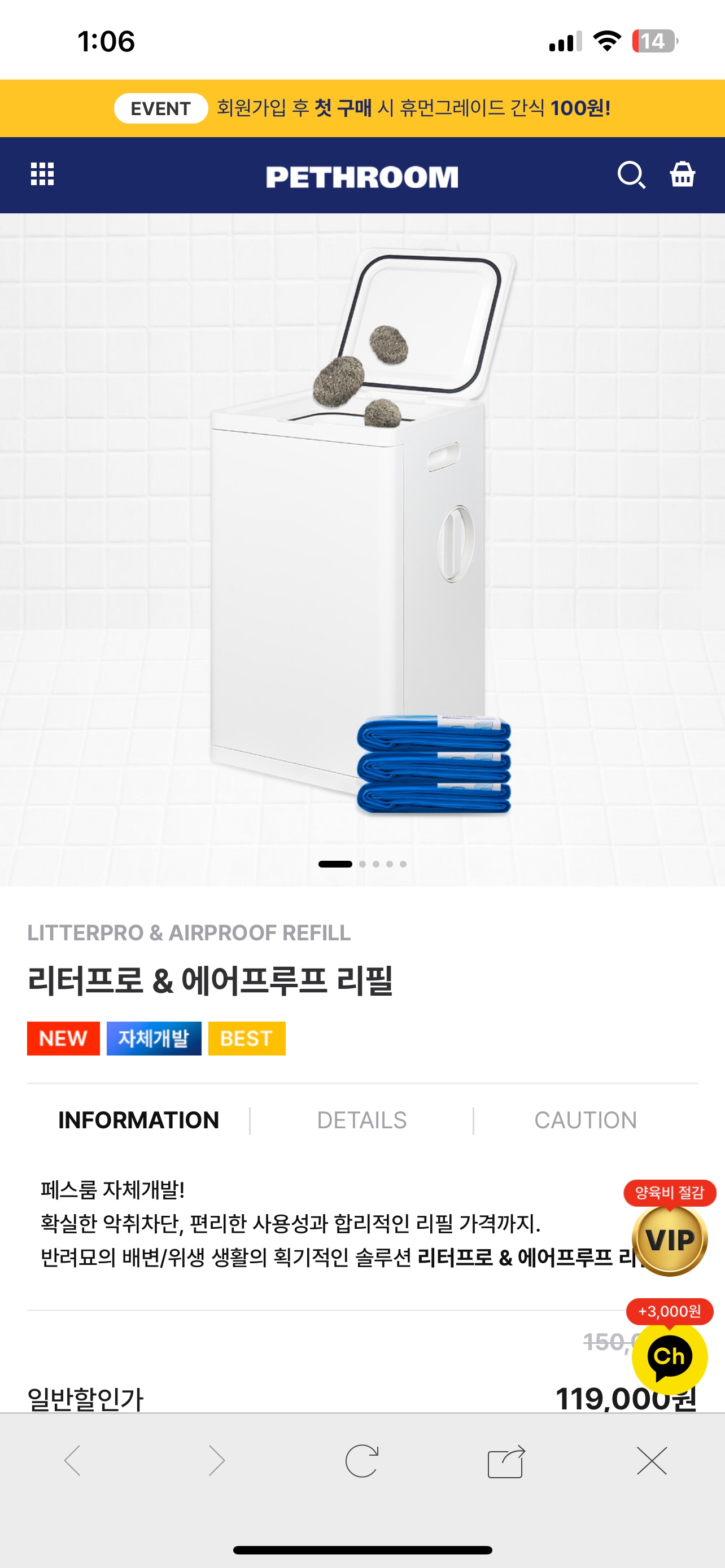Share this product page
The width and height of the screenshot is (725, 1568).
pos(506,1460)
